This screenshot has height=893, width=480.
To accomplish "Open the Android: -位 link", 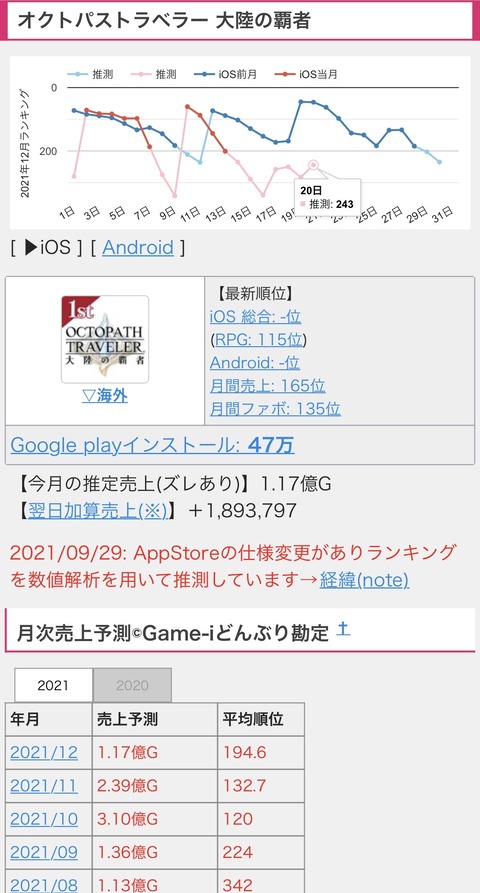I will (255, 363).
